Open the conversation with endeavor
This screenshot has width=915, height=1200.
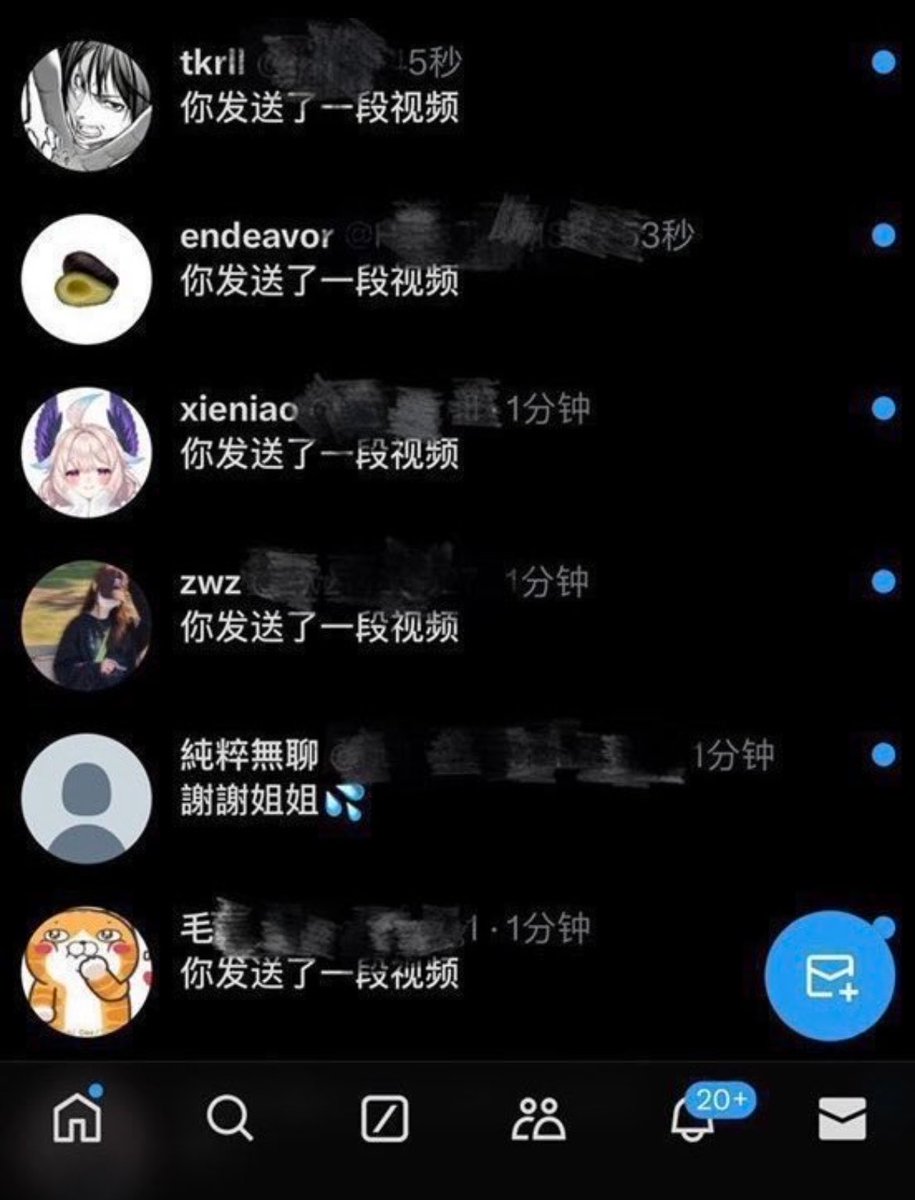(457, 262)
